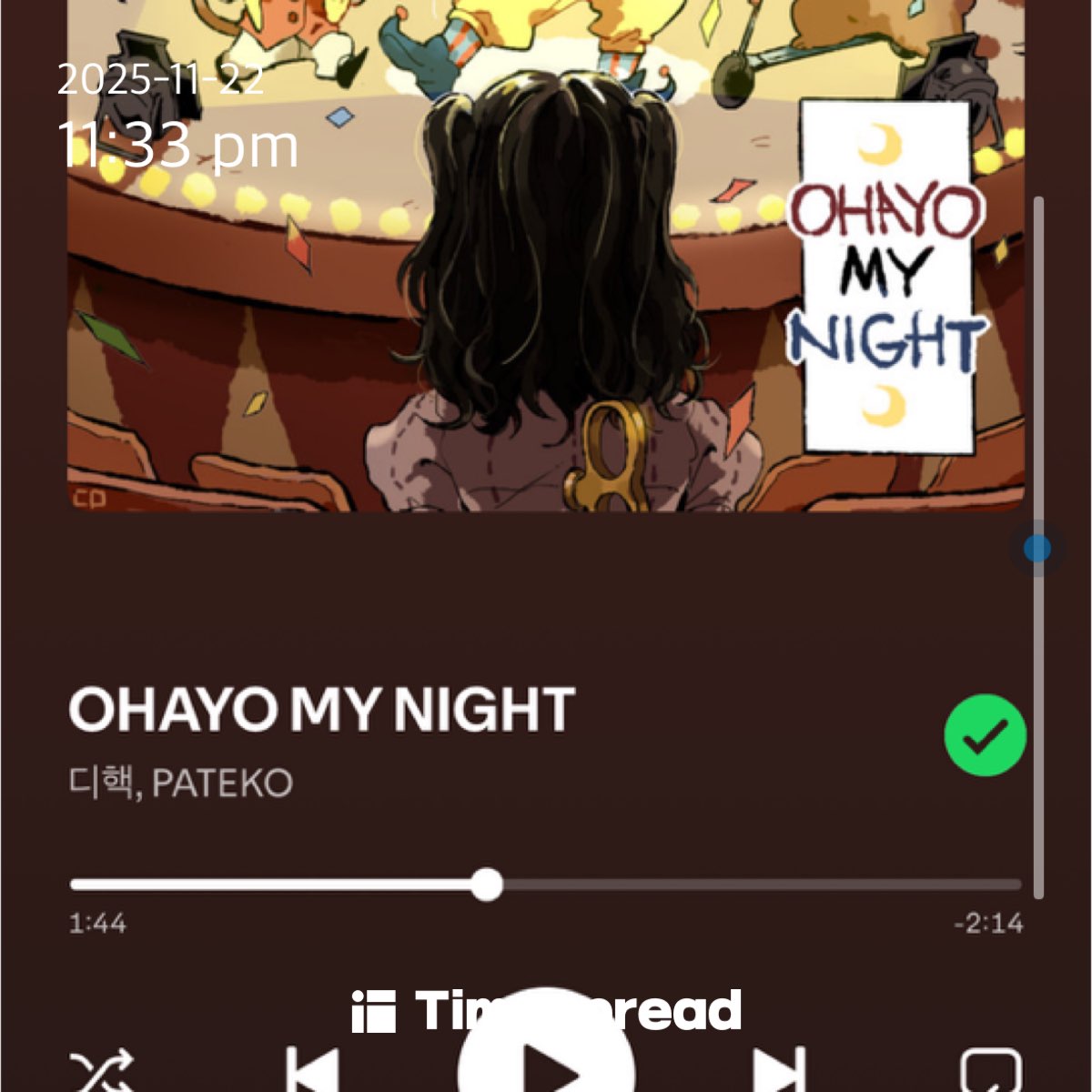1092x1092 pixels.
Task: Skip to the previous track
Action: click(x=312, y=1072)
